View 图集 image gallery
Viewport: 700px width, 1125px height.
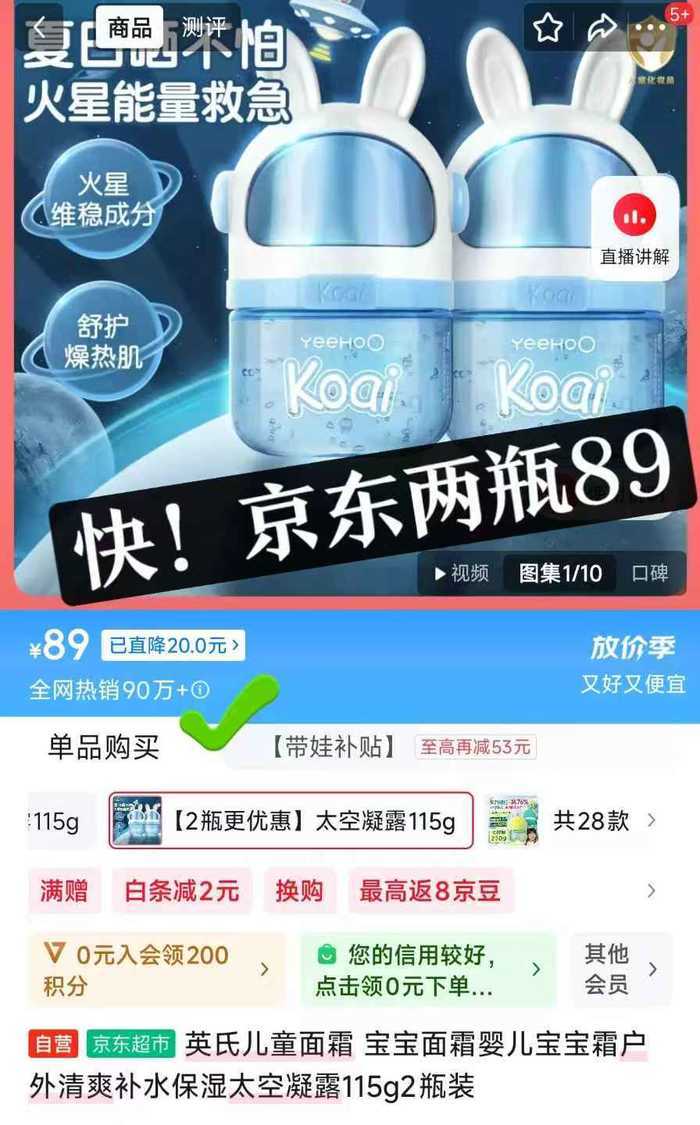pyautogui.click(x=559, y=573)
